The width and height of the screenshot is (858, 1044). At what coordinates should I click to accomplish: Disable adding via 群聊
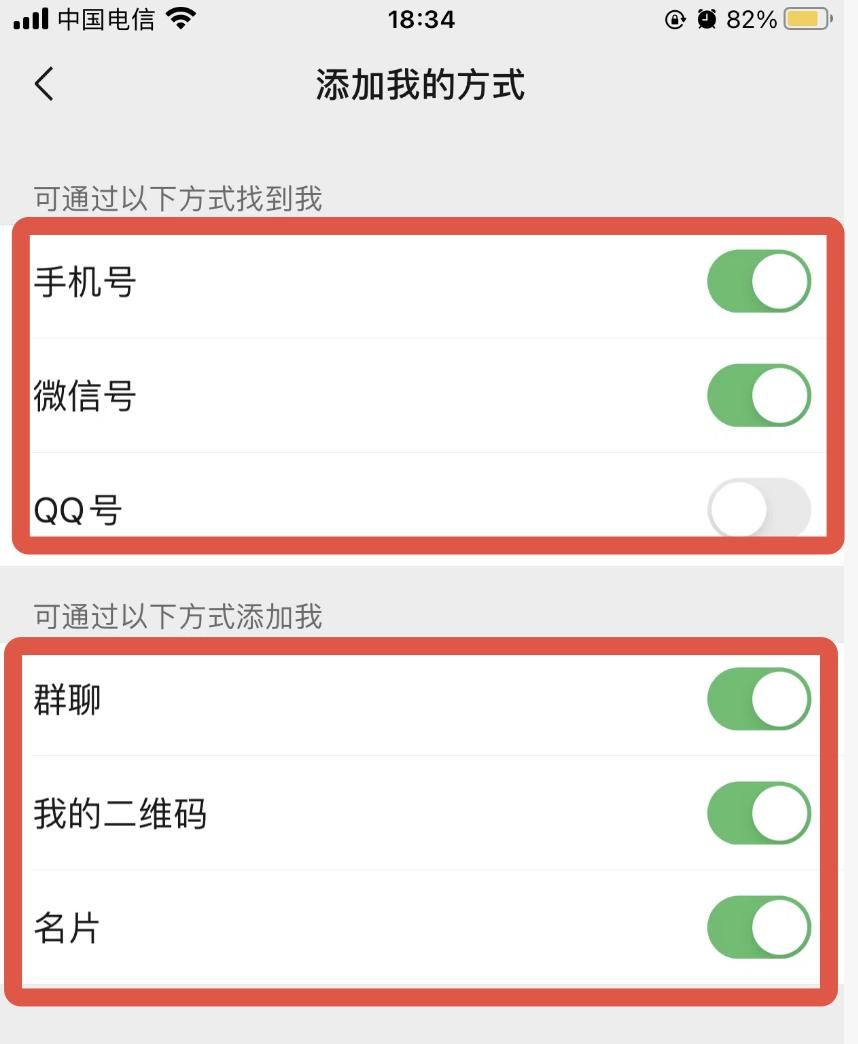(759, 699)
